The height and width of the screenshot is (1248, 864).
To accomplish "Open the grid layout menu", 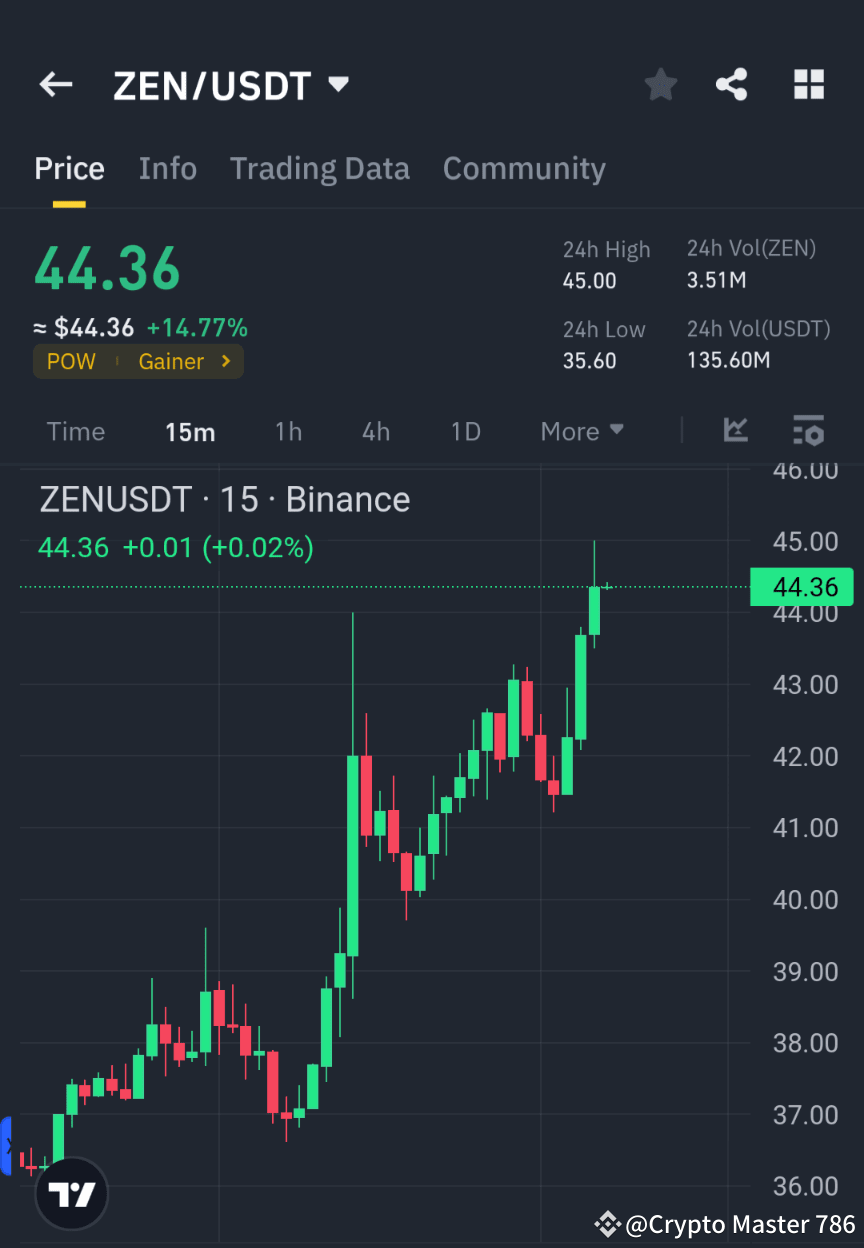I will (808, 85).
